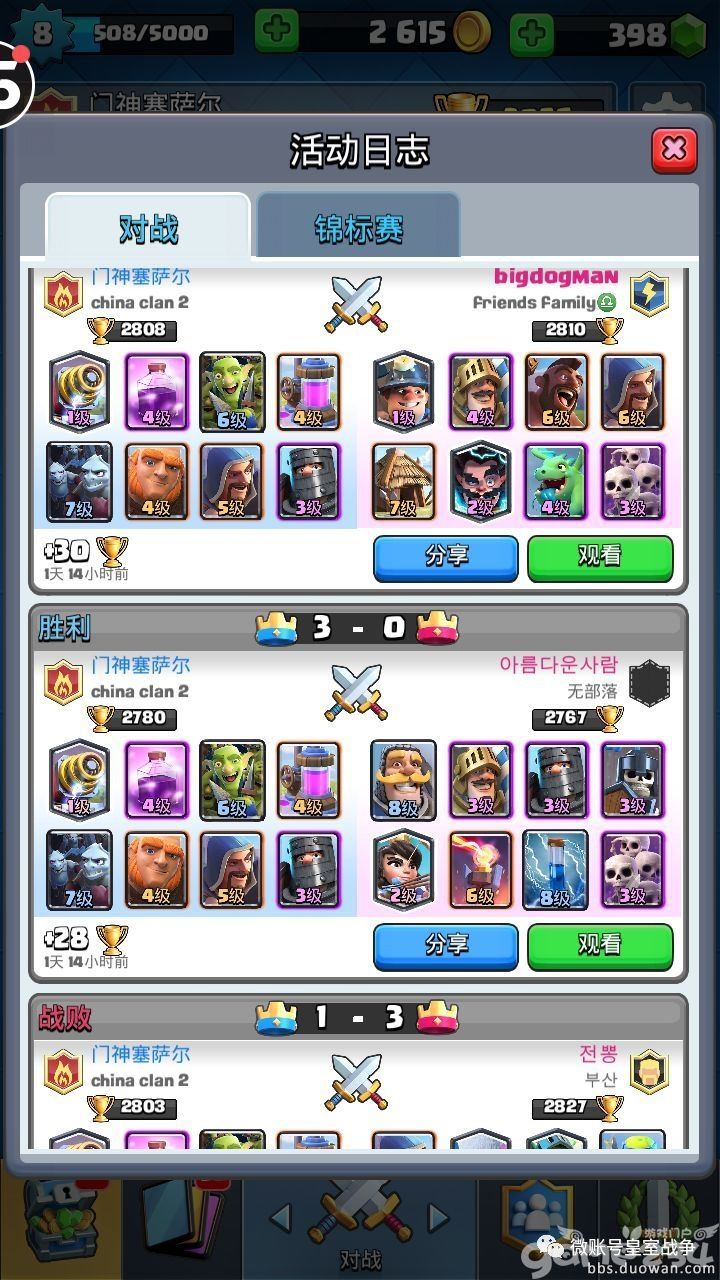Viewport: 720px width, 1280px height.
Task: Select the 对战 battle tab
Action: tap(148, 228)
